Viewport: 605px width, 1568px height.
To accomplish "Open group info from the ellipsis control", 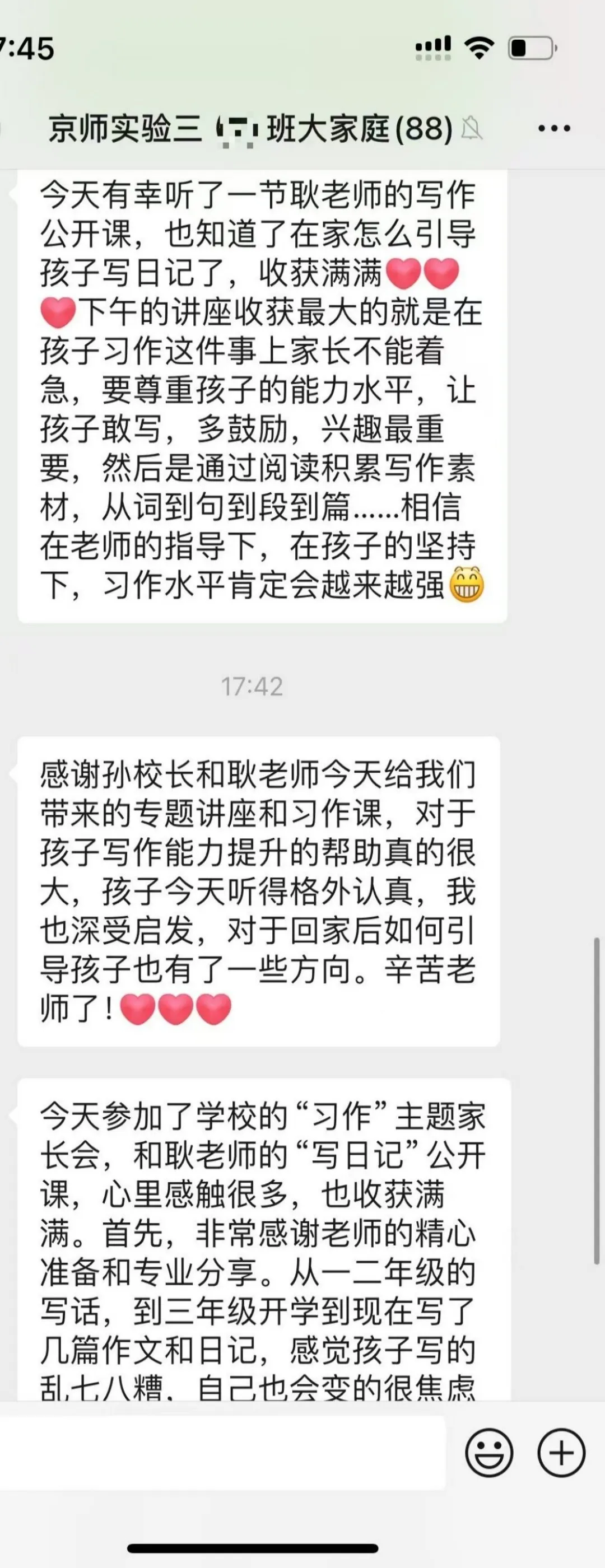I will [x=555, y=127].
